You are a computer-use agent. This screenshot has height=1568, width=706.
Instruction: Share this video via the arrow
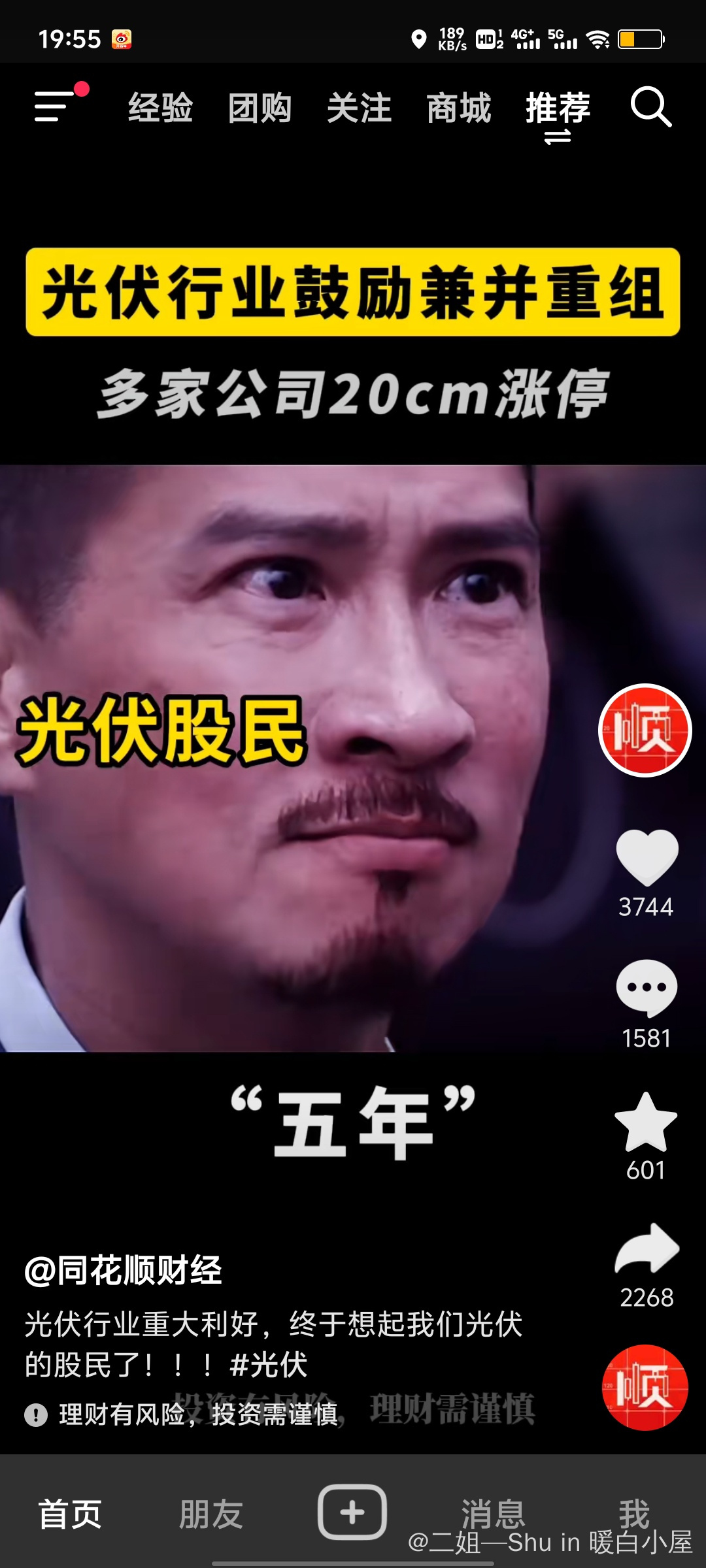click(647, 1249)
